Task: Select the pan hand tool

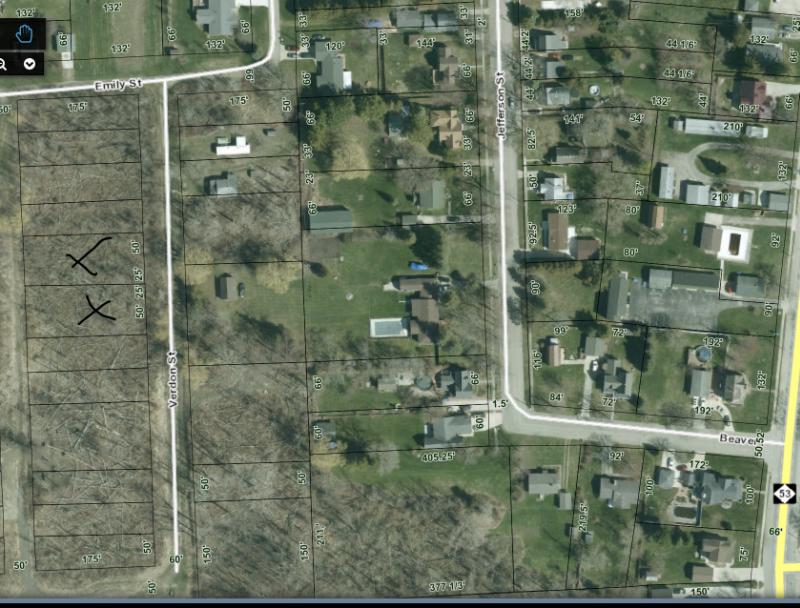Action: pyautogui.click(x=25, y=36)
